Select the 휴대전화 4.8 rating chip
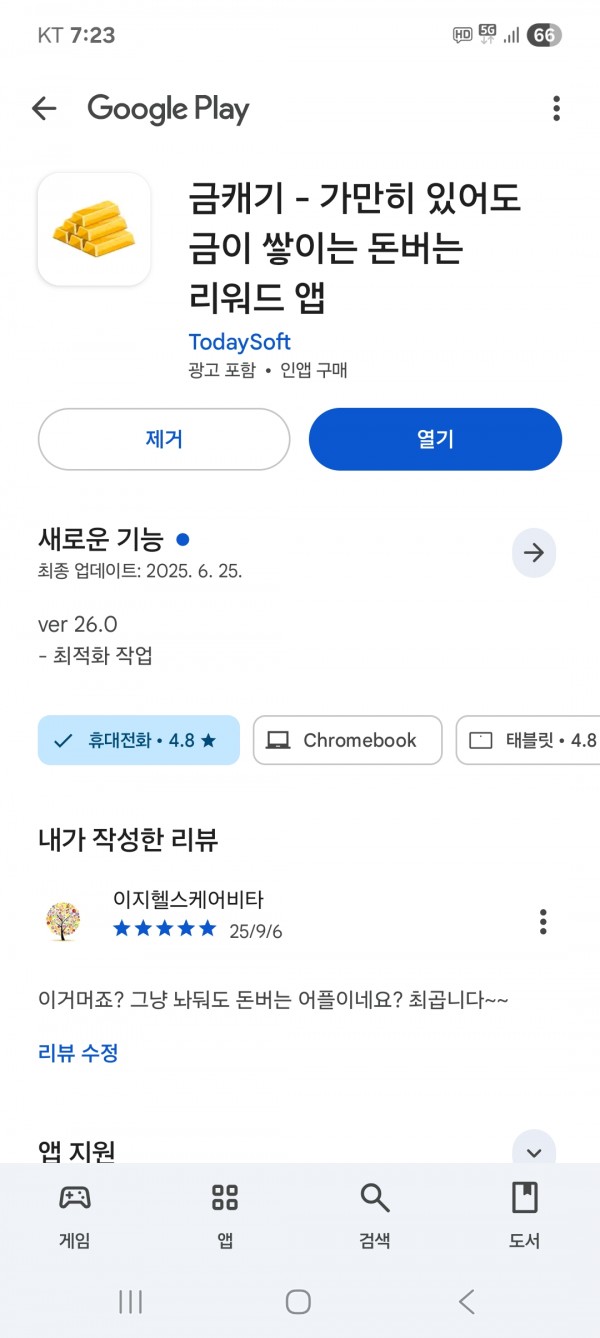Viewport: 600px width, 1338px height. 139,740
